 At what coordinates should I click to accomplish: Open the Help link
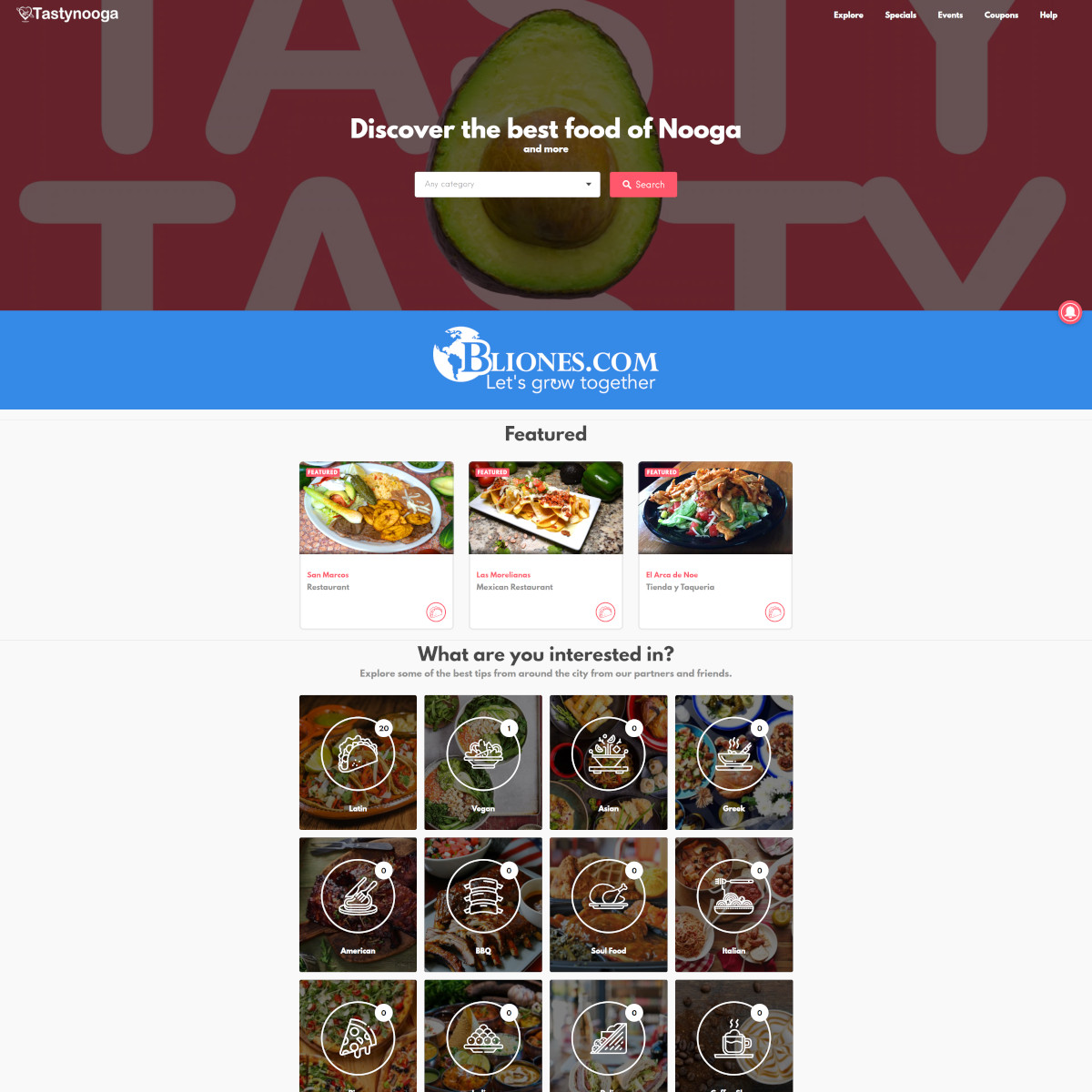1048,15
